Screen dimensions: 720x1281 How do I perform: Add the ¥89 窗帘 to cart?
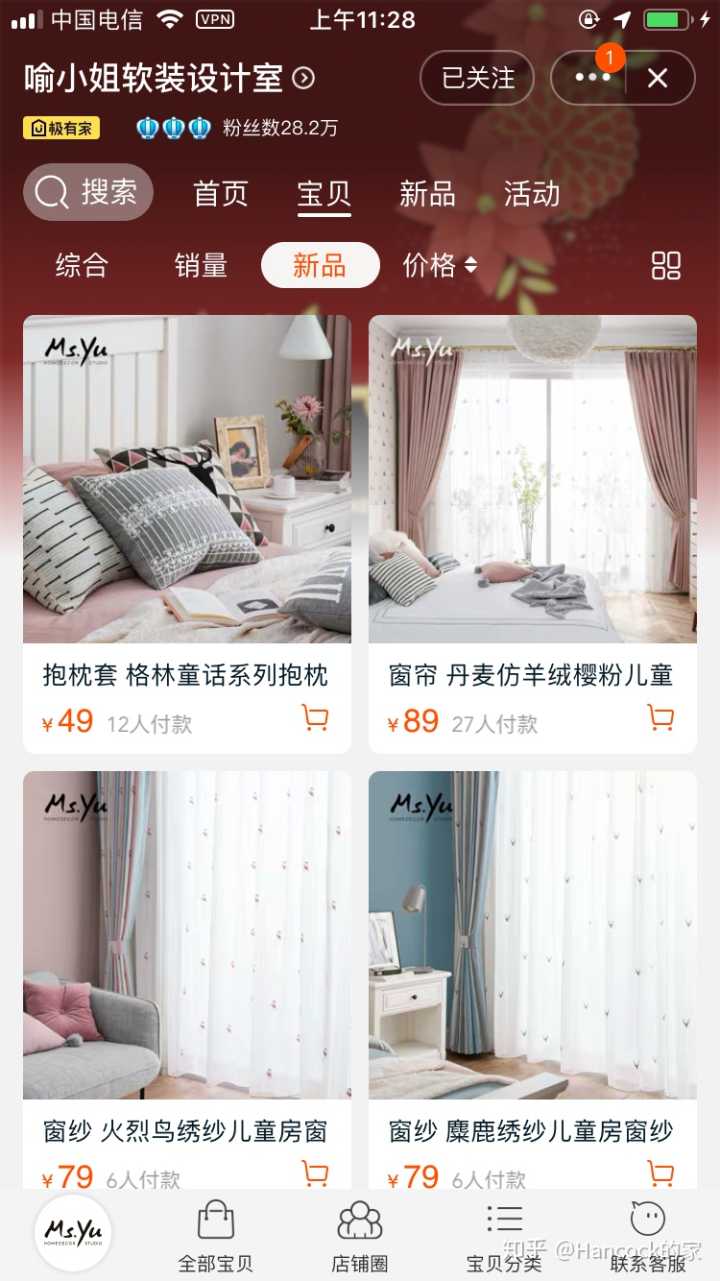pos(660,718)
